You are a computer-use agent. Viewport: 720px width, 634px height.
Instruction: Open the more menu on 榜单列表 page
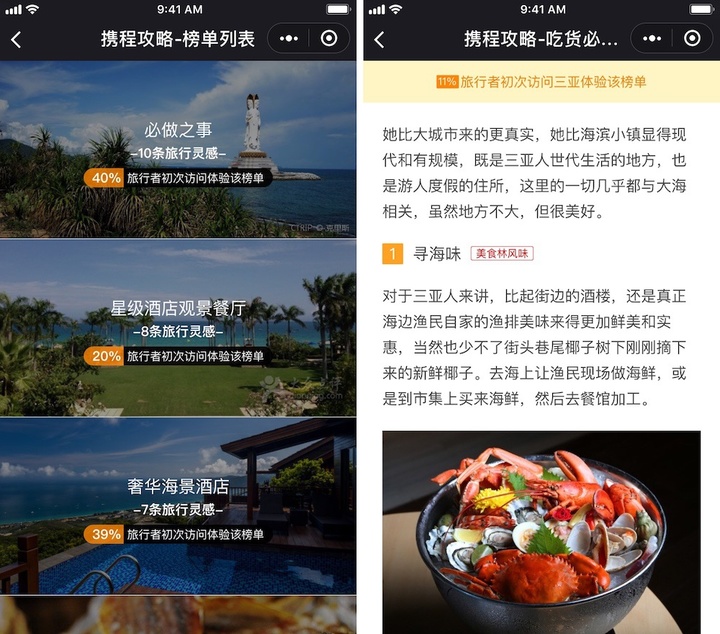coord(290,39)
